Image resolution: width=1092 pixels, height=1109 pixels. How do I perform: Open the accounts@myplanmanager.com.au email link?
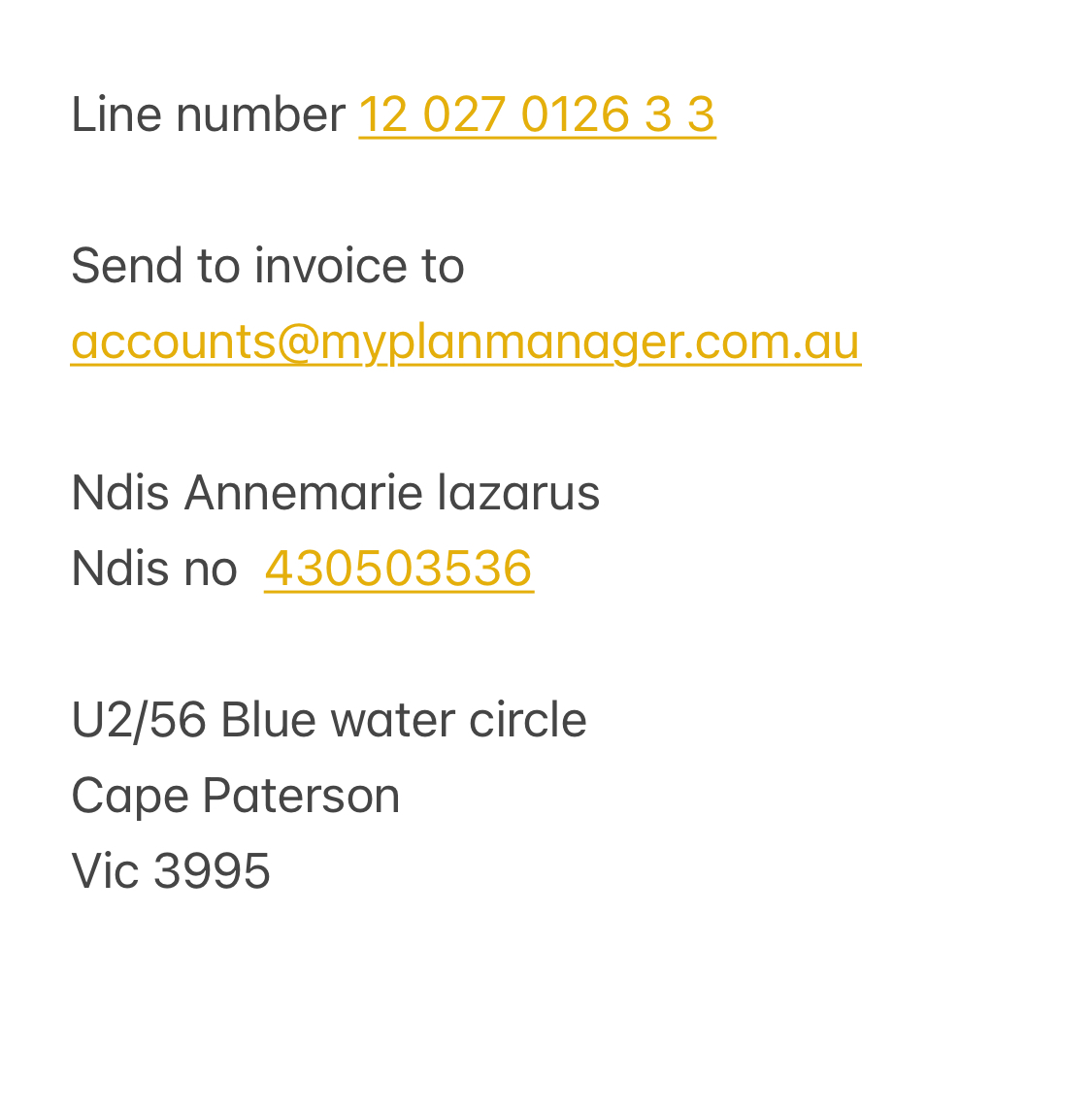tap(466, 342)
